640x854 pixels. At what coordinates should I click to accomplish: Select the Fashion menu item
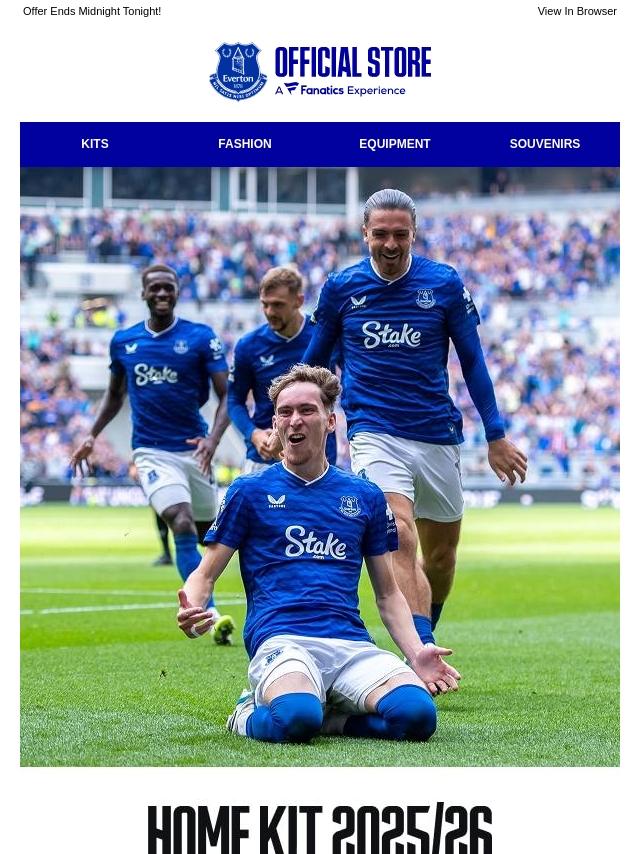(x=245, y=144)
